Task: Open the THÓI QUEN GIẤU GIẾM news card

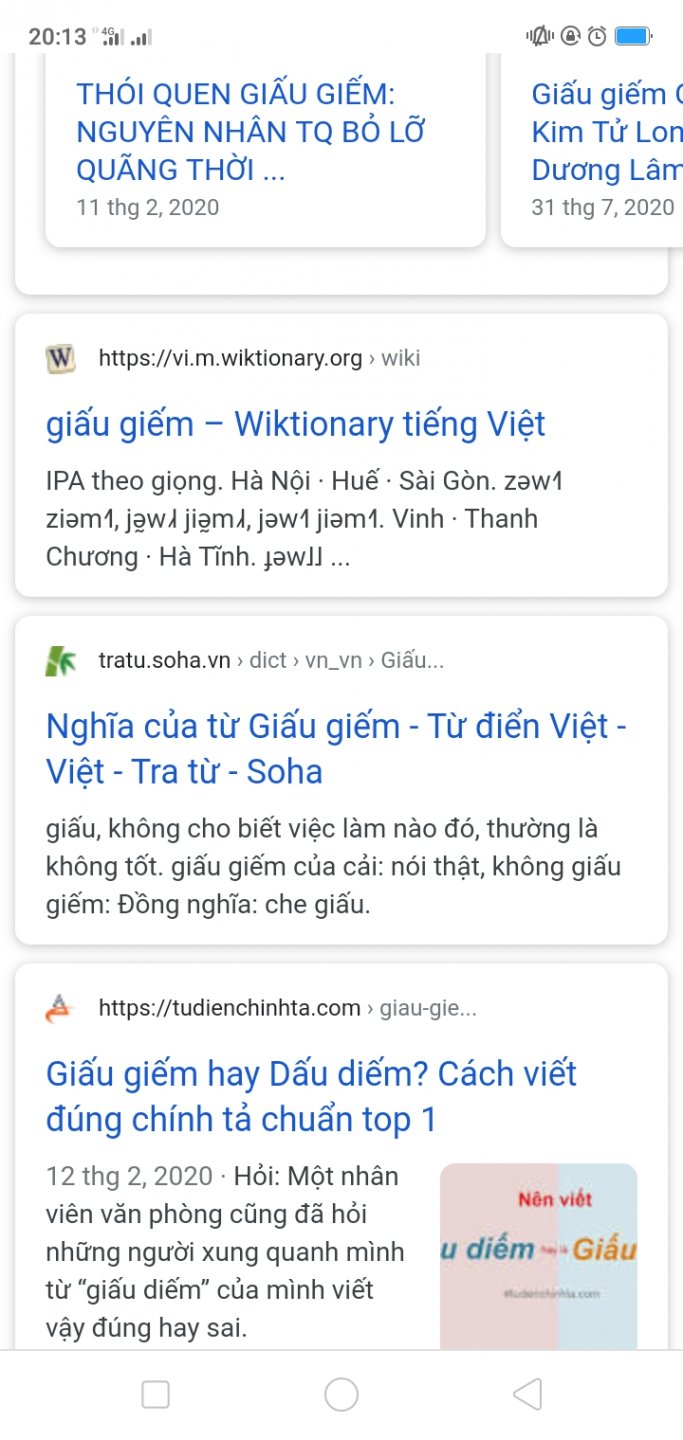Action: [251, 132]
